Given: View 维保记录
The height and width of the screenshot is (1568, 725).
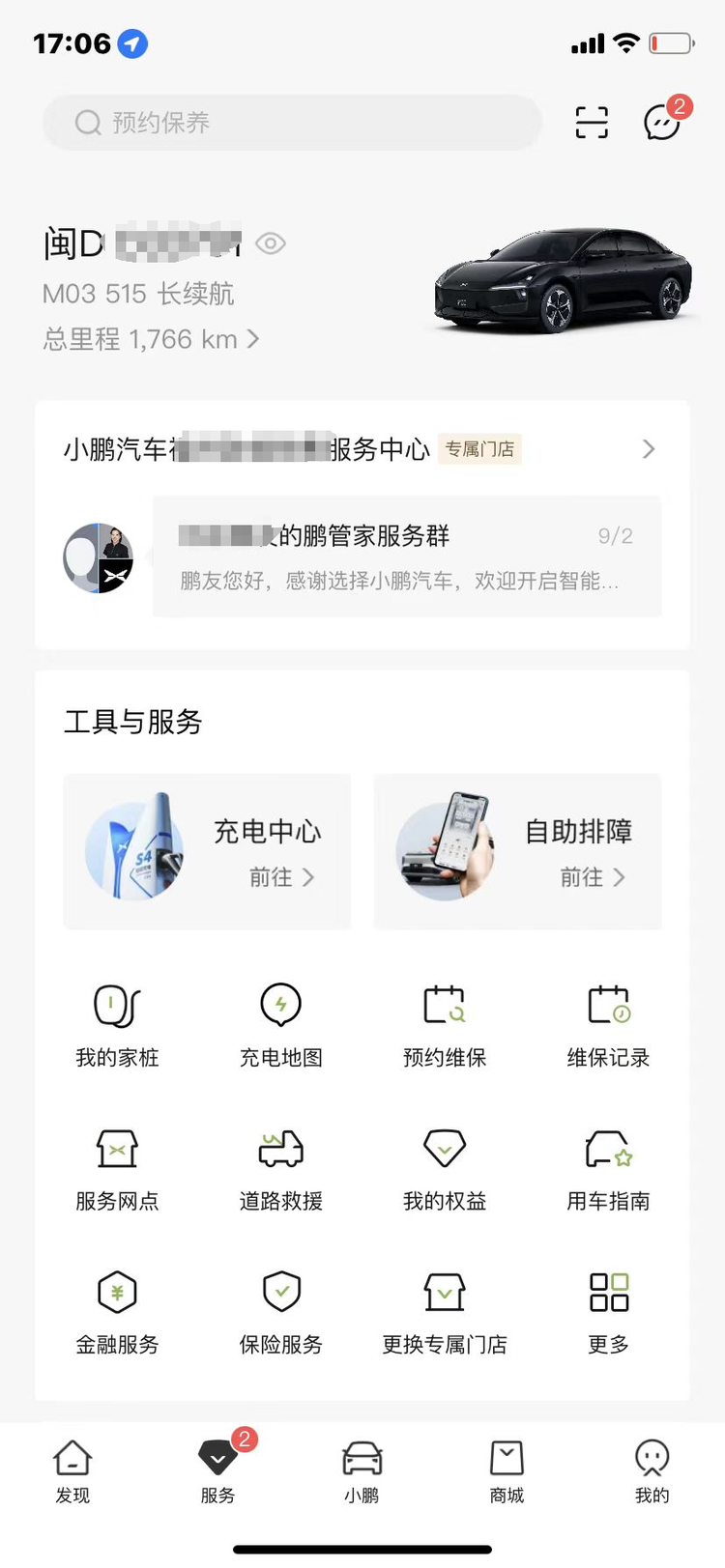Looking at the screenshot, I should (x=608, y=1025).
